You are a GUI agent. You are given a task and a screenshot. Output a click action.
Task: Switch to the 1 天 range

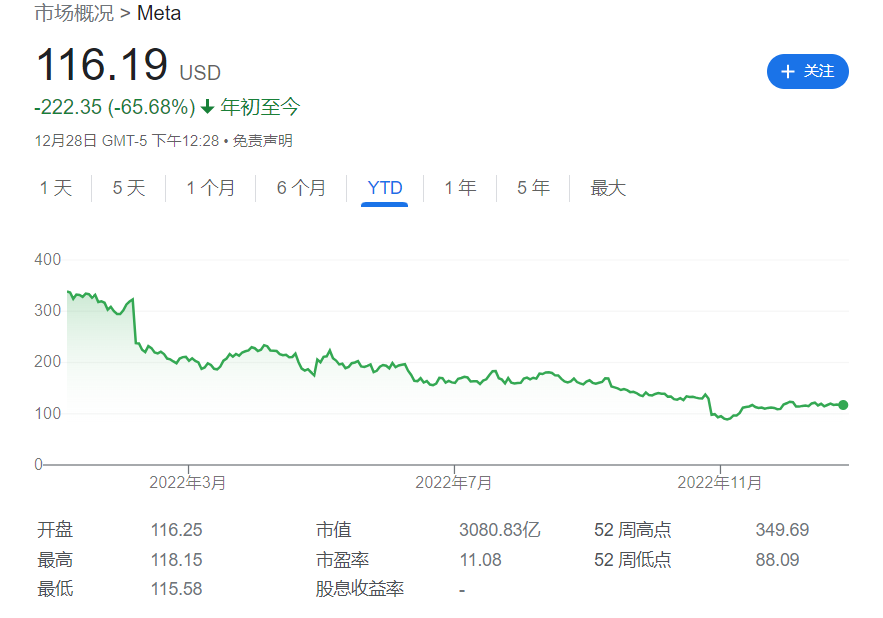click(56, 188)
